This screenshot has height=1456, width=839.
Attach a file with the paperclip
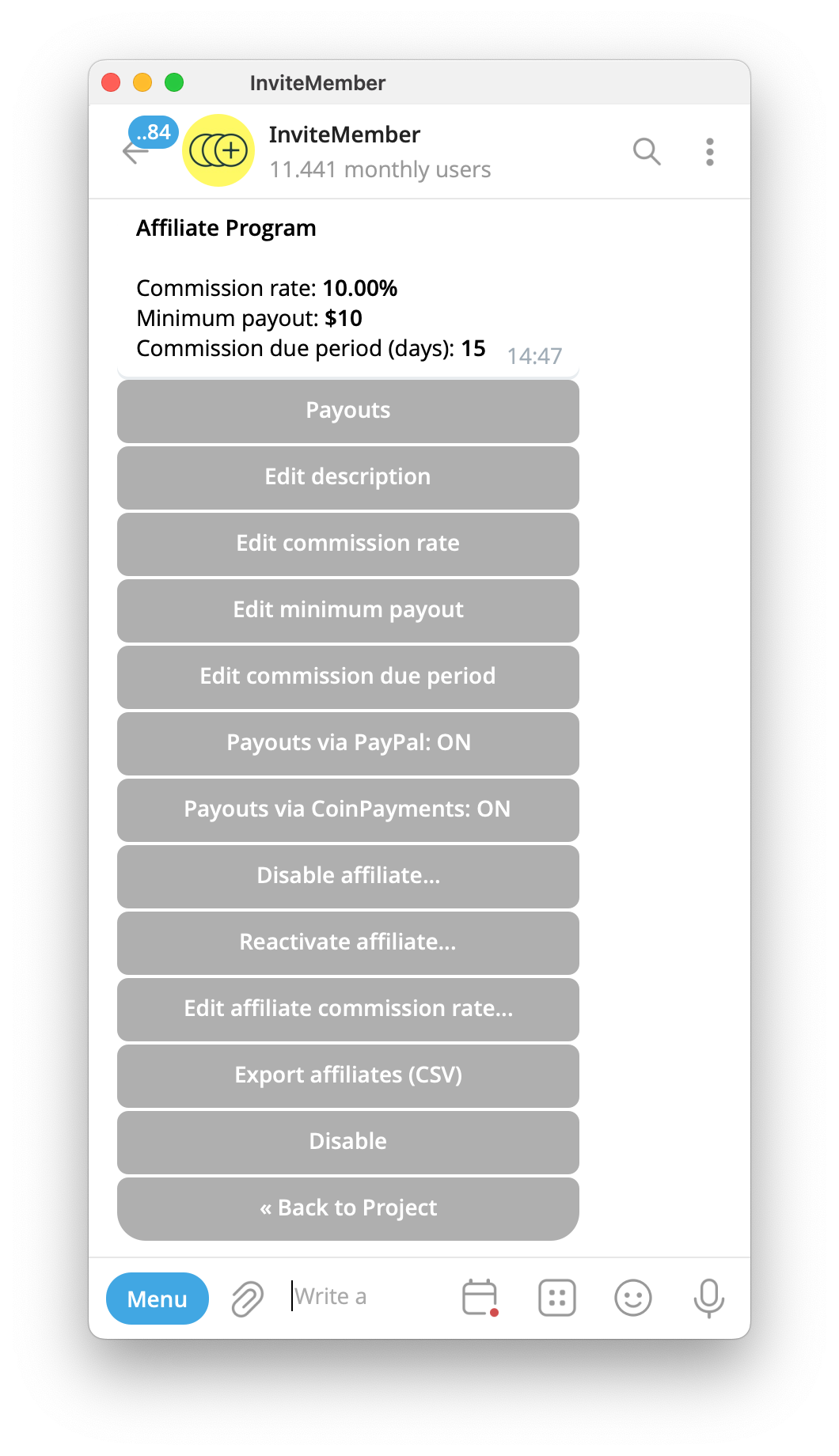click(247, 1299)
